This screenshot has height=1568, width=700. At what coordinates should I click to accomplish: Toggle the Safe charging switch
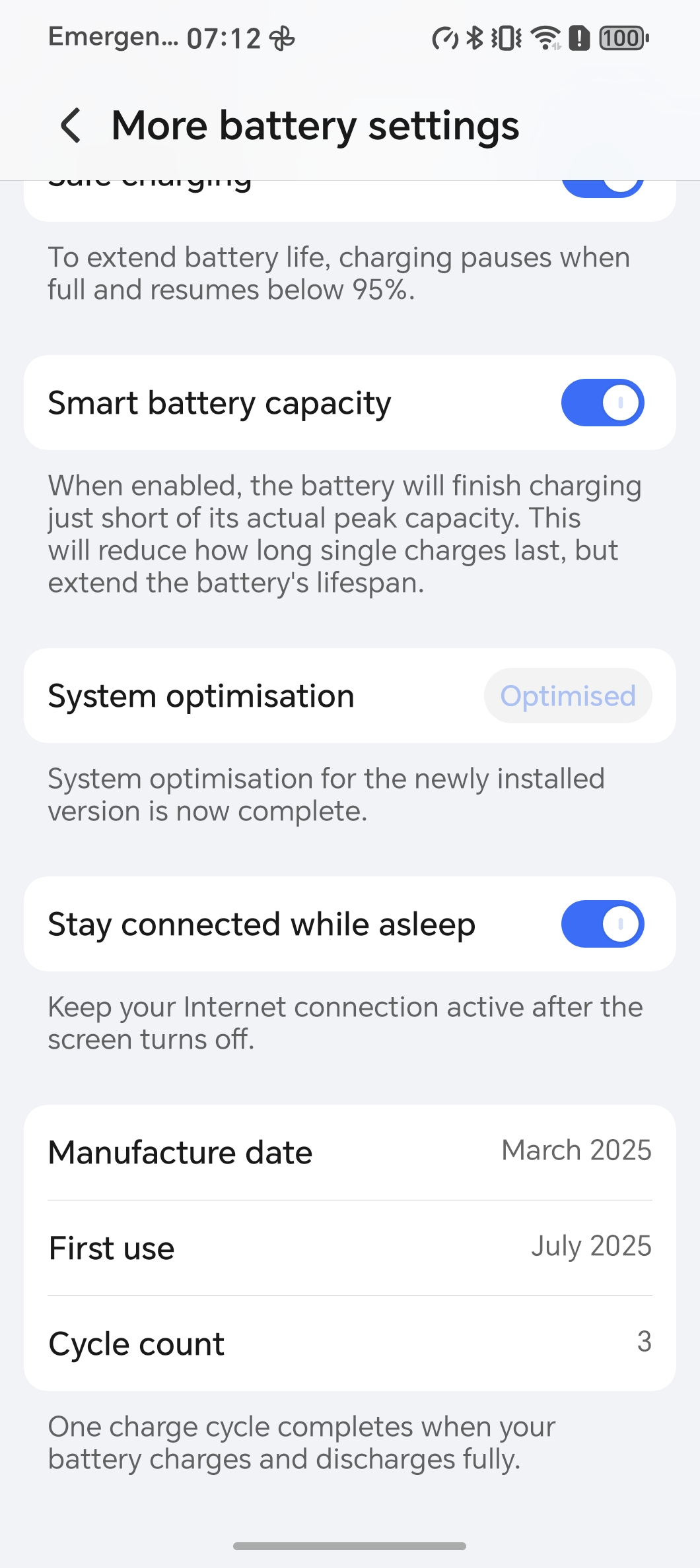pos(602,188)
